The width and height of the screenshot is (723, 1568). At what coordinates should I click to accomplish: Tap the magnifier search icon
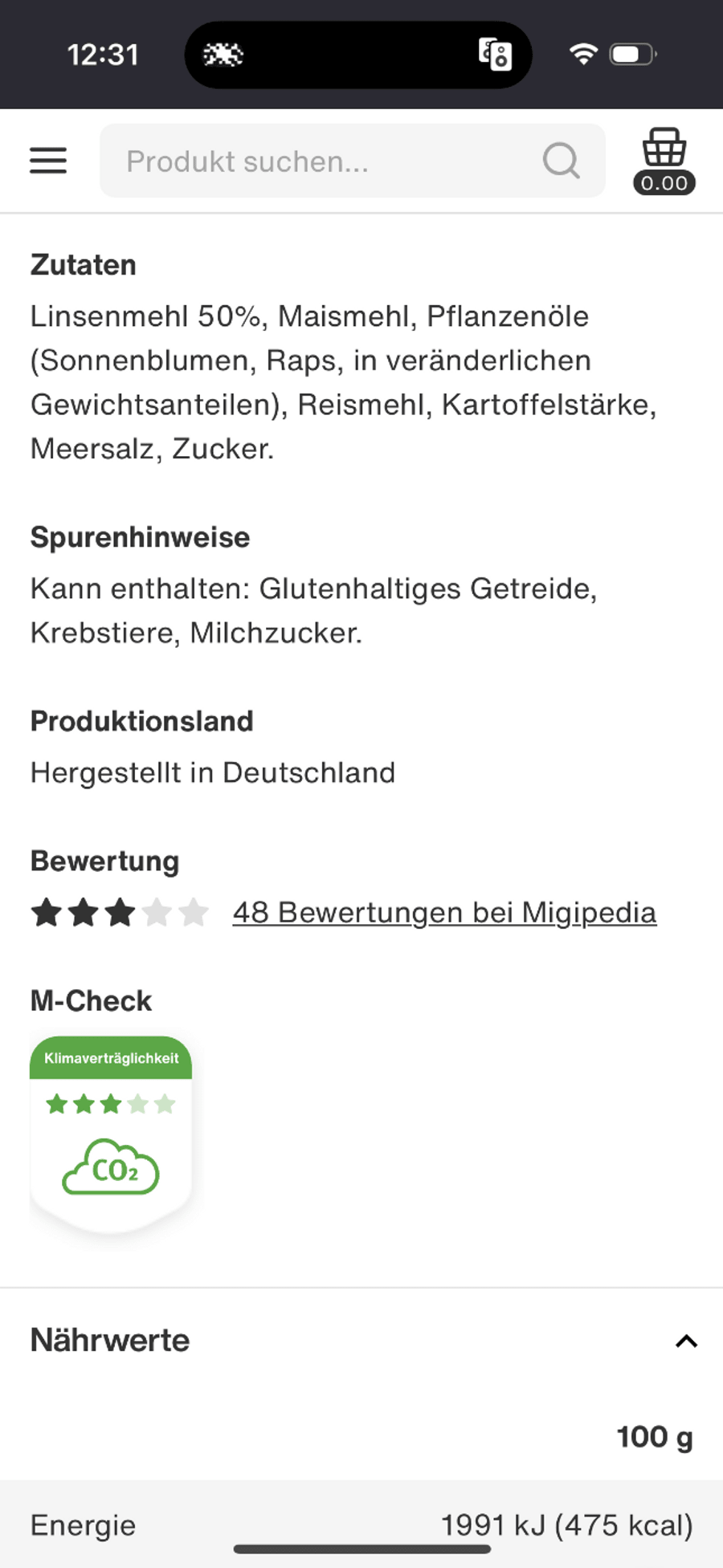pyautogui.click(x=561, y=161)
